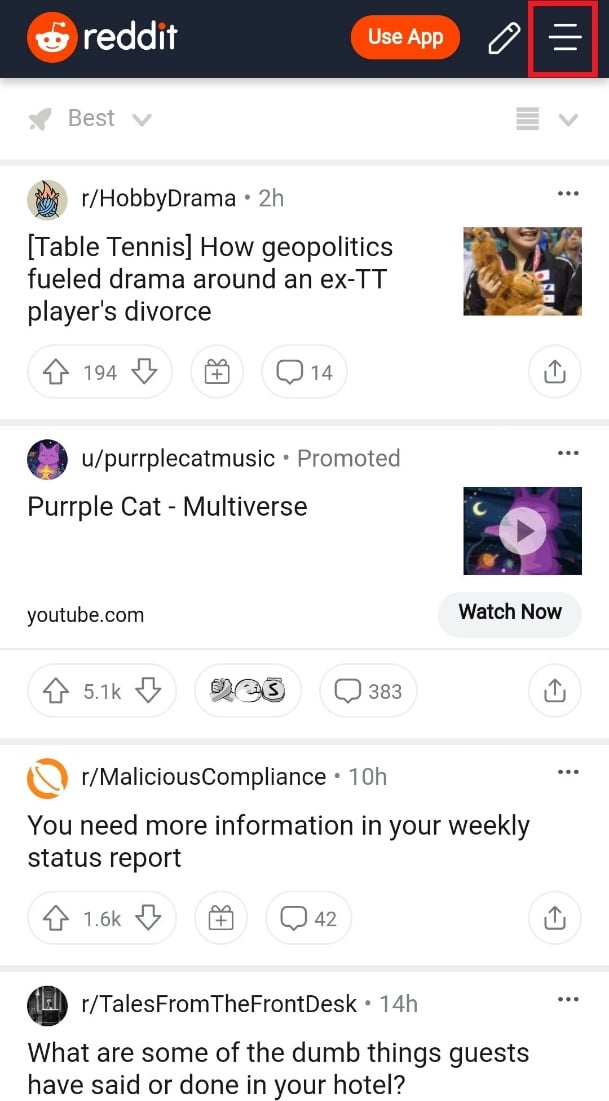
Task: Create a new post with pencil icon
Action: (504, 39)
